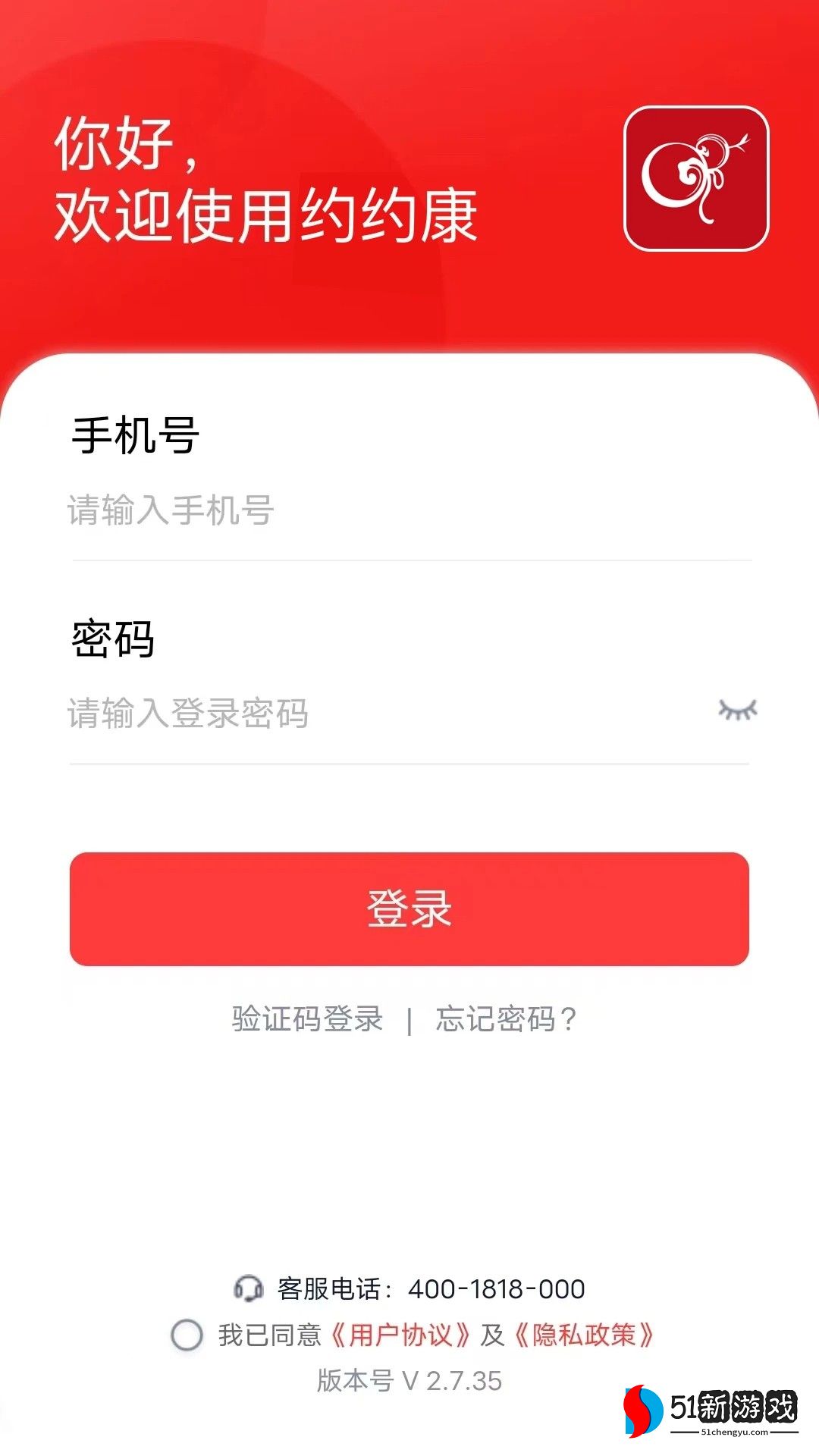Tap the red 登录 login button
The height and width of the screenshot is (1456, 819).
(x=409, y=908)
